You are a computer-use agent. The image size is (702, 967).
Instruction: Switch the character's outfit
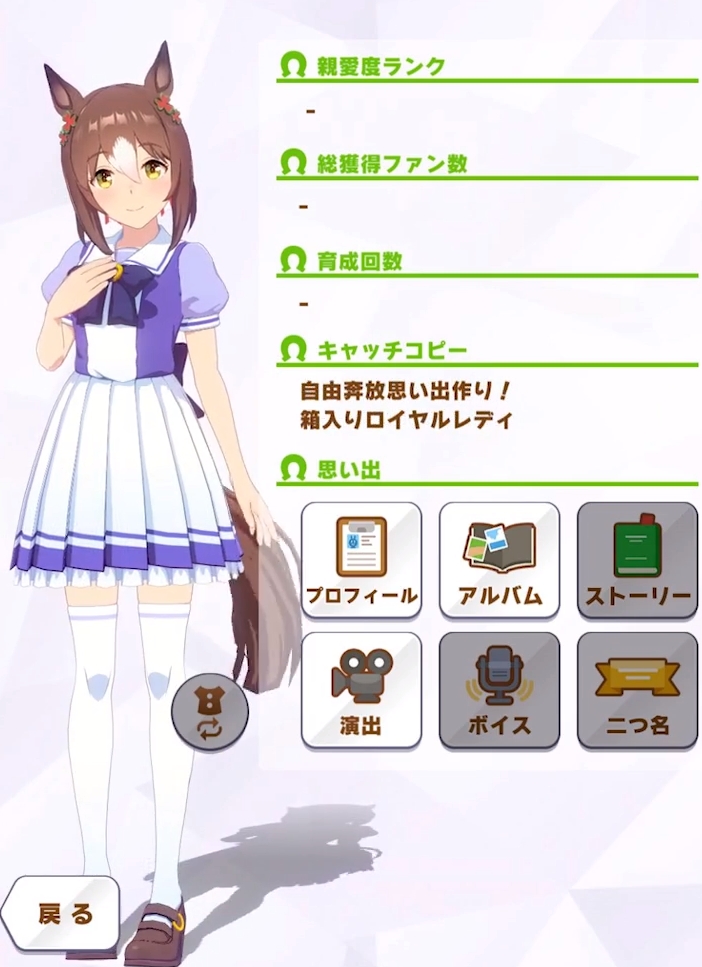[x=210, y=710]
